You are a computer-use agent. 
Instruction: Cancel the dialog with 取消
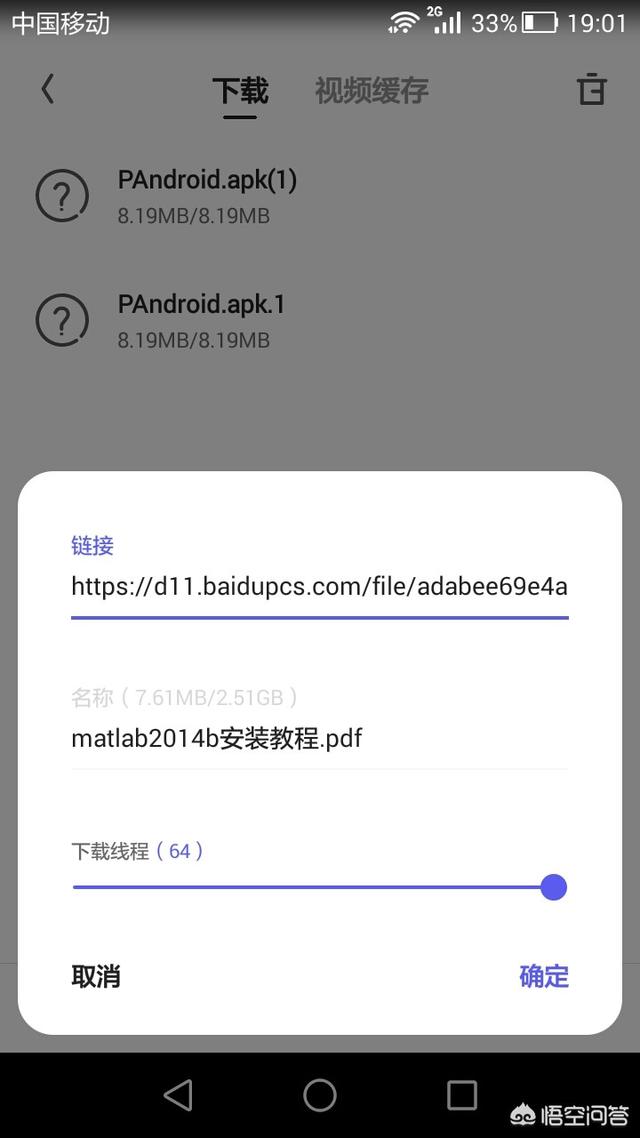coord(95,976)
